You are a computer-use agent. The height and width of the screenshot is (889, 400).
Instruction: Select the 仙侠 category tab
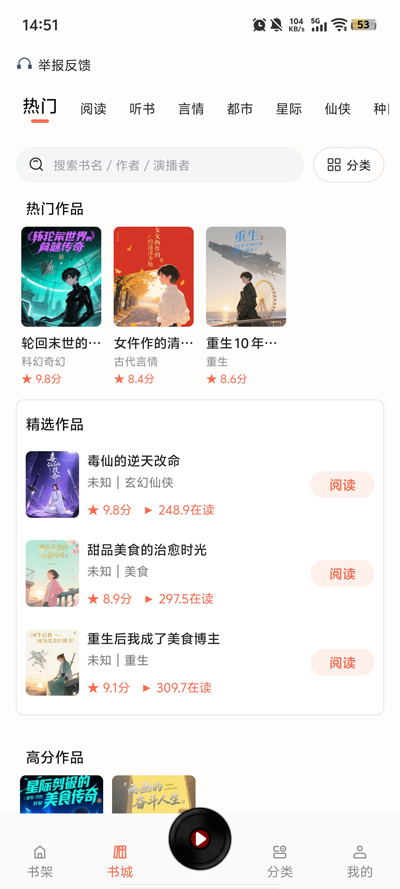click(x=337, y=109)
